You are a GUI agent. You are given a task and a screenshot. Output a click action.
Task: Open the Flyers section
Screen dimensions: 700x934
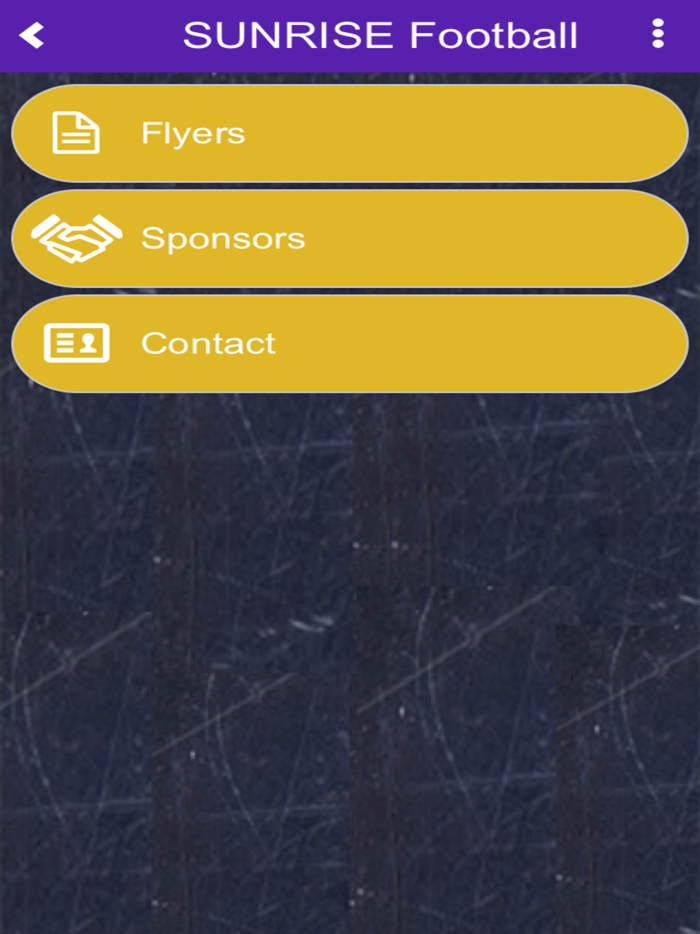pyautogui.click(x=349, y=133)
